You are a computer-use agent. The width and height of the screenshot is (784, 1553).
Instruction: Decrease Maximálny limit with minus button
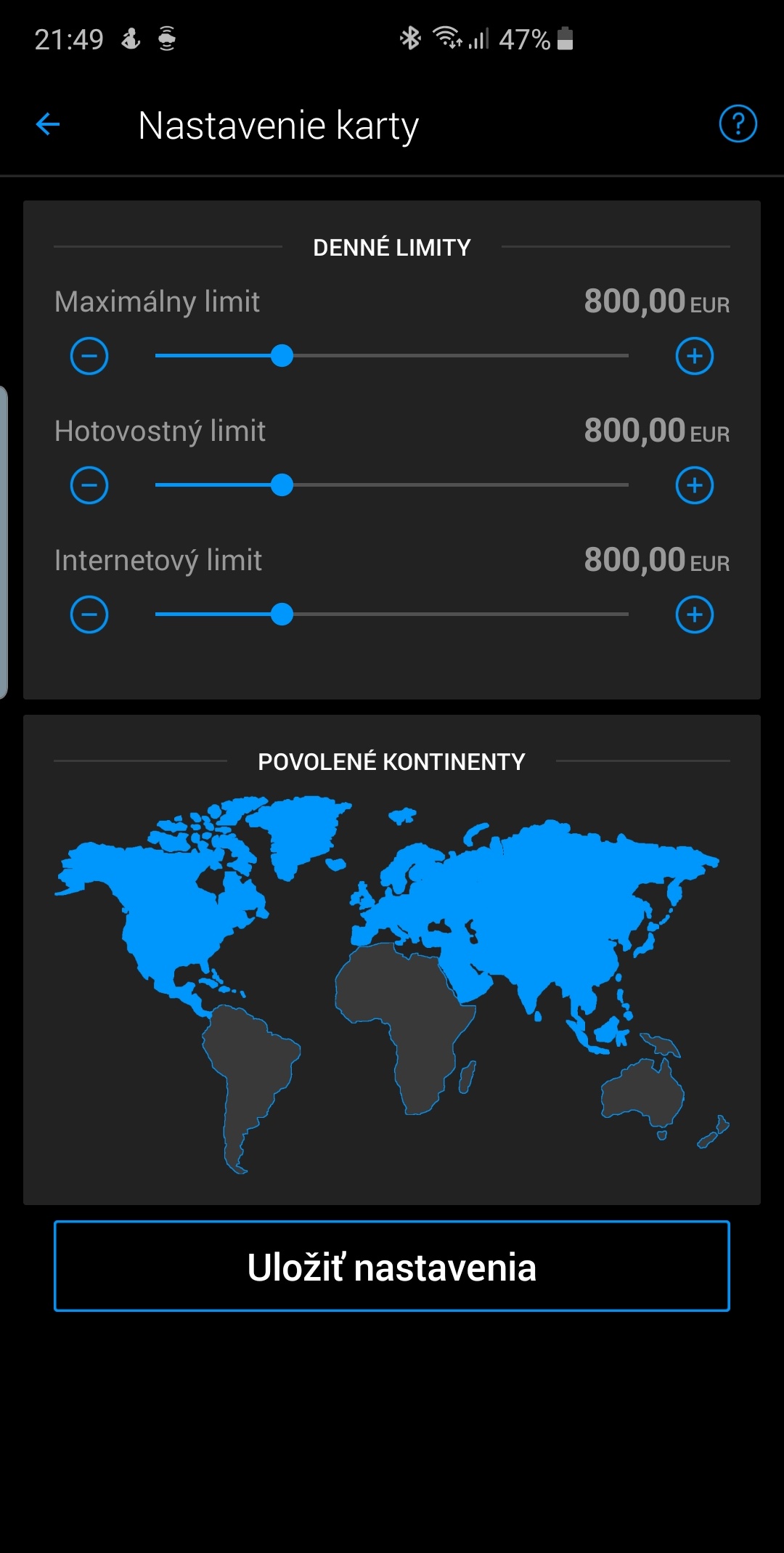(x=89, y=356)
